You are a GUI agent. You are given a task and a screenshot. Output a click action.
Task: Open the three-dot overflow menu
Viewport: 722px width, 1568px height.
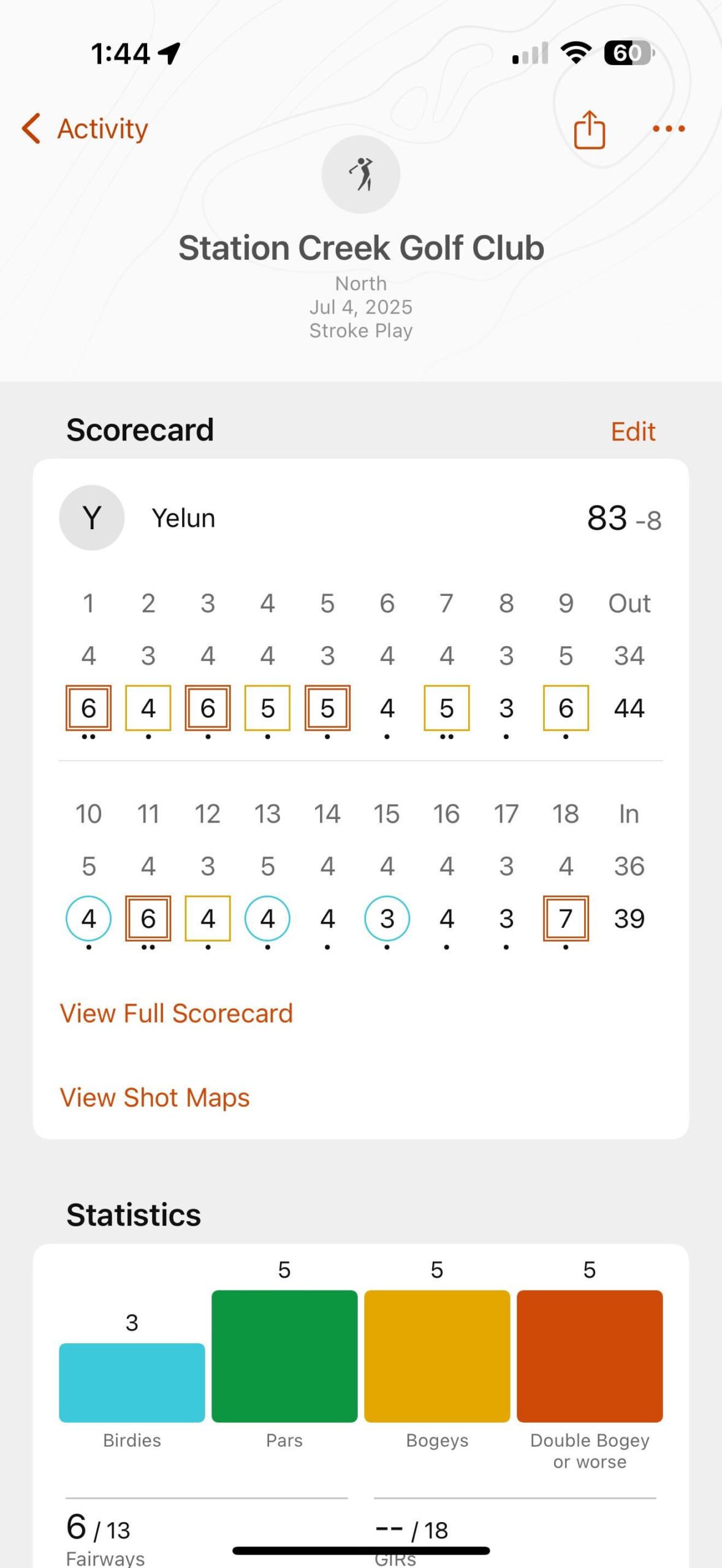pos(669,129)
